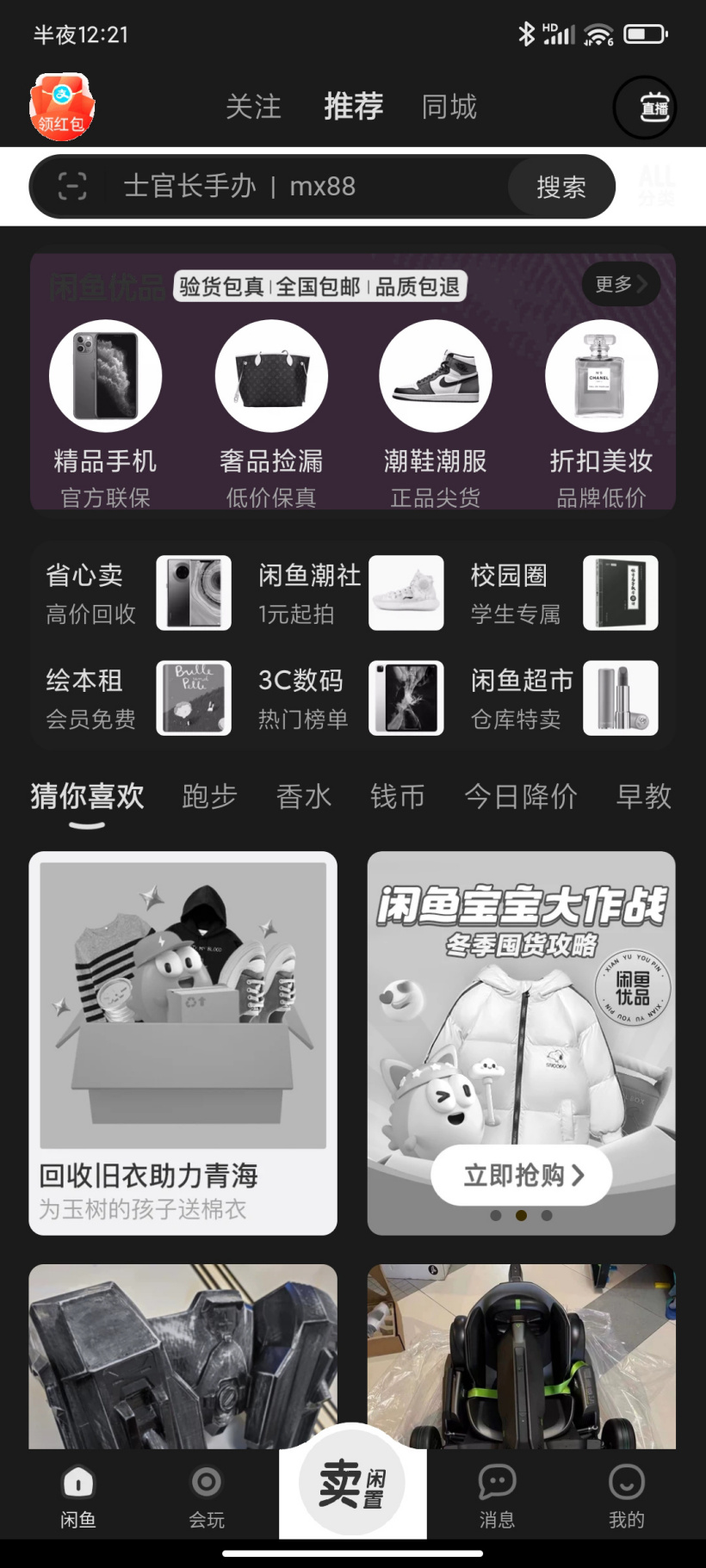Open 奢品捡漏 luxury bag category
The height and width of the screenshot is (1568, 706).
tap(270, 376)
